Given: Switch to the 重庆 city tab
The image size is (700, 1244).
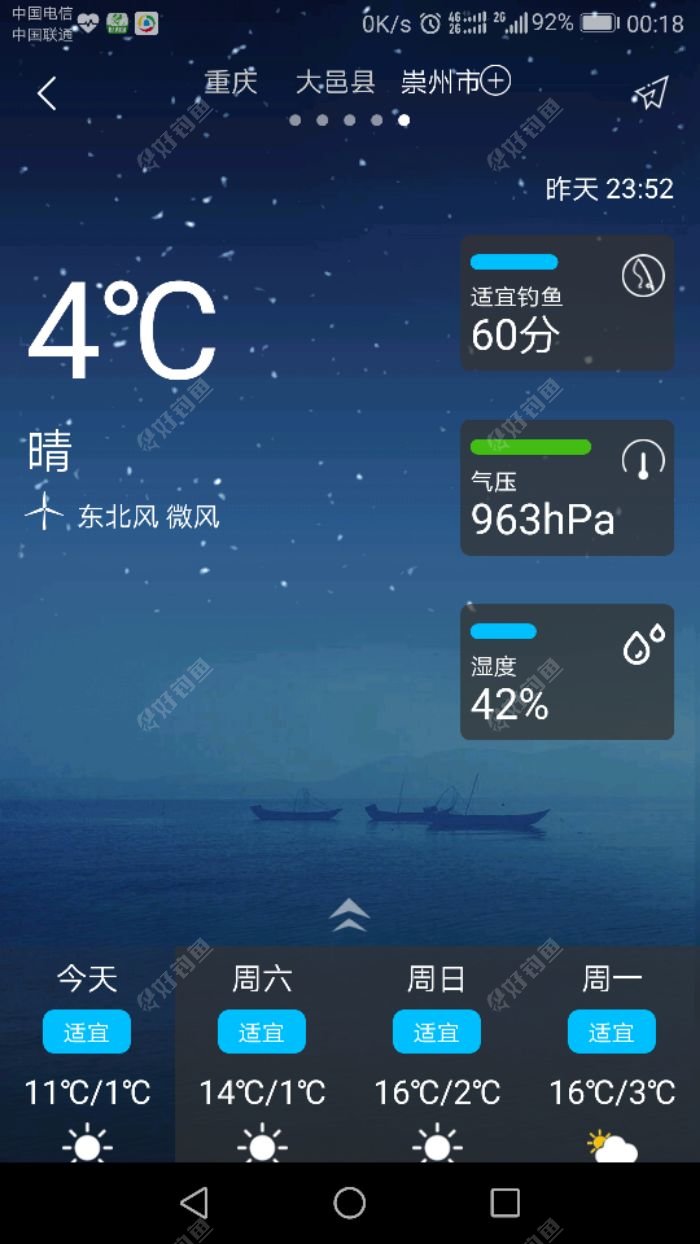Looking at the screenshot, I should (x=231, y=82).
